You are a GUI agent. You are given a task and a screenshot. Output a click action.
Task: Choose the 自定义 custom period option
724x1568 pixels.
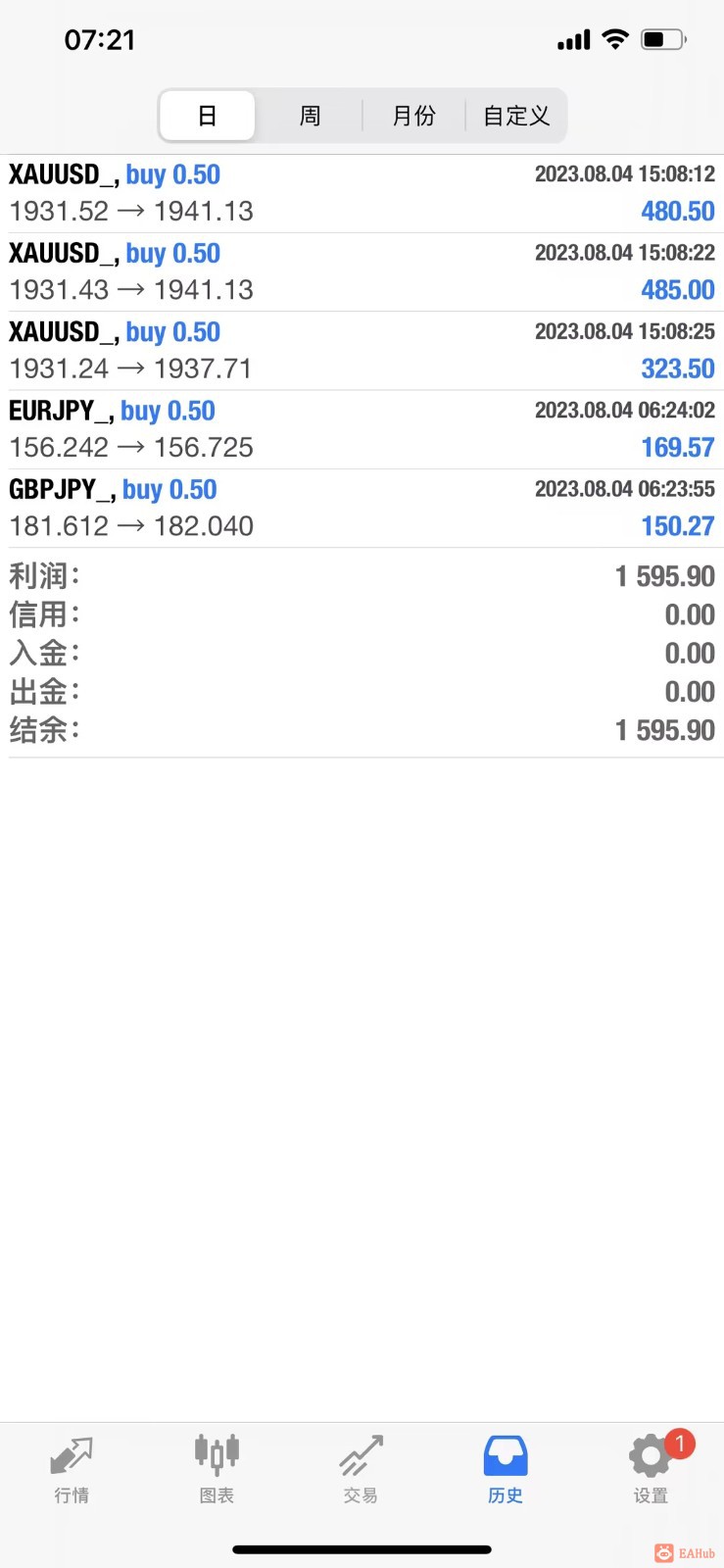coord(516,115)
